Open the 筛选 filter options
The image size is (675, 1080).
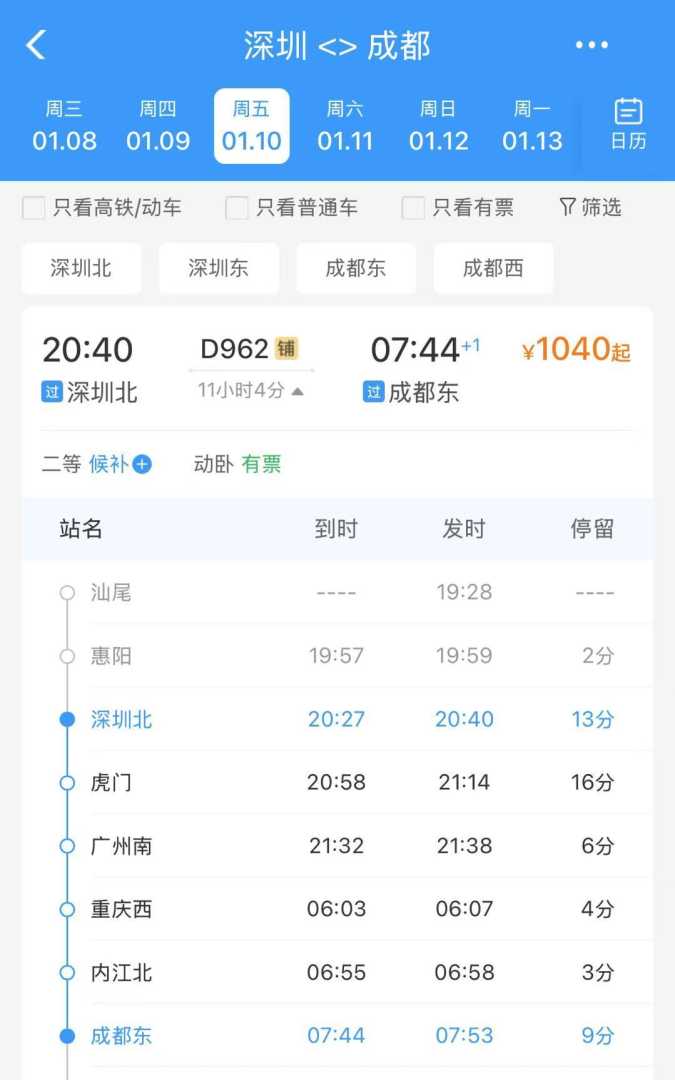[x=590, y=207]
